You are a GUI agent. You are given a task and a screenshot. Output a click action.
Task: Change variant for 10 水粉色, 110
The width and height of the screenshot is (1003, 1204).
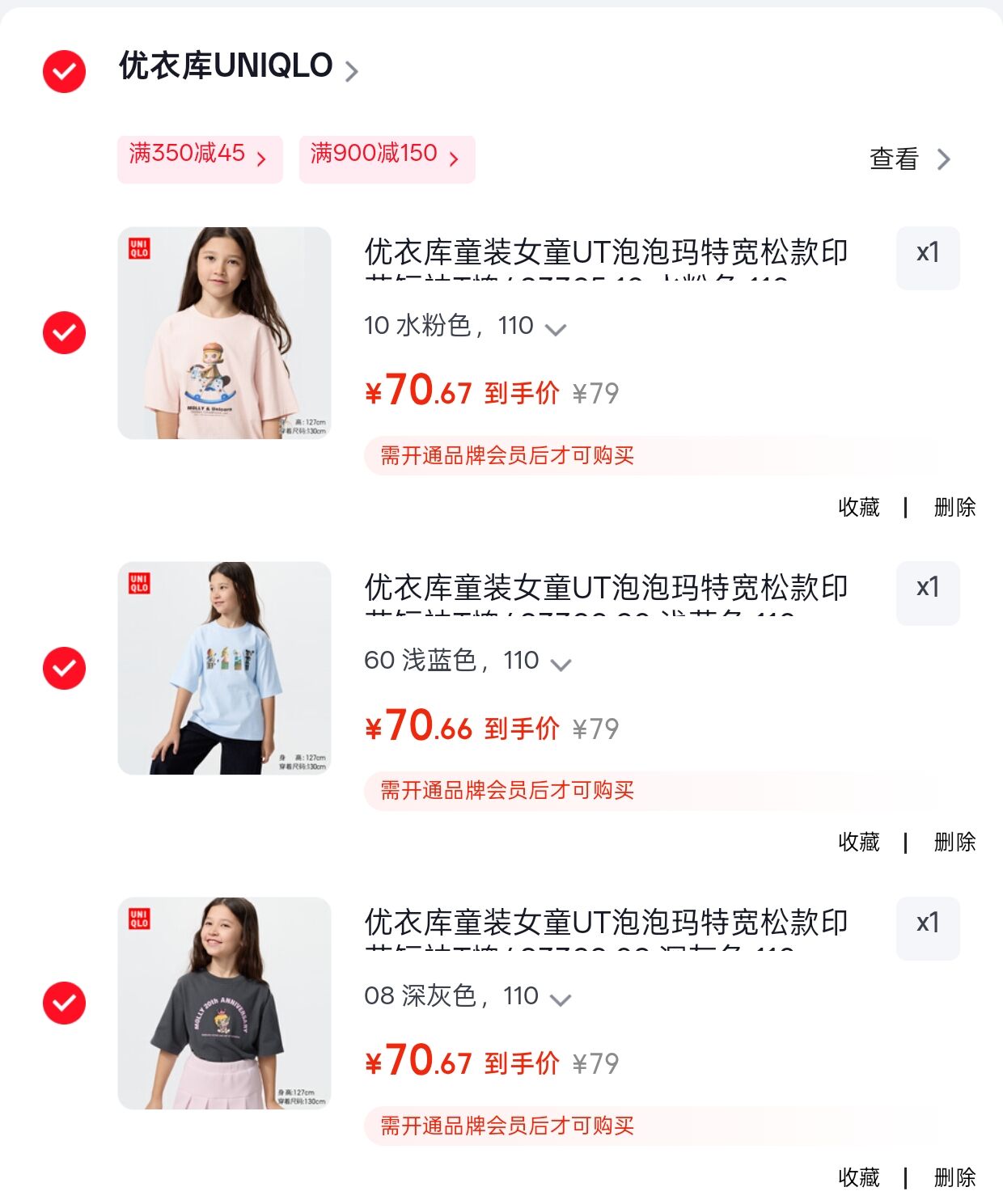464,326
